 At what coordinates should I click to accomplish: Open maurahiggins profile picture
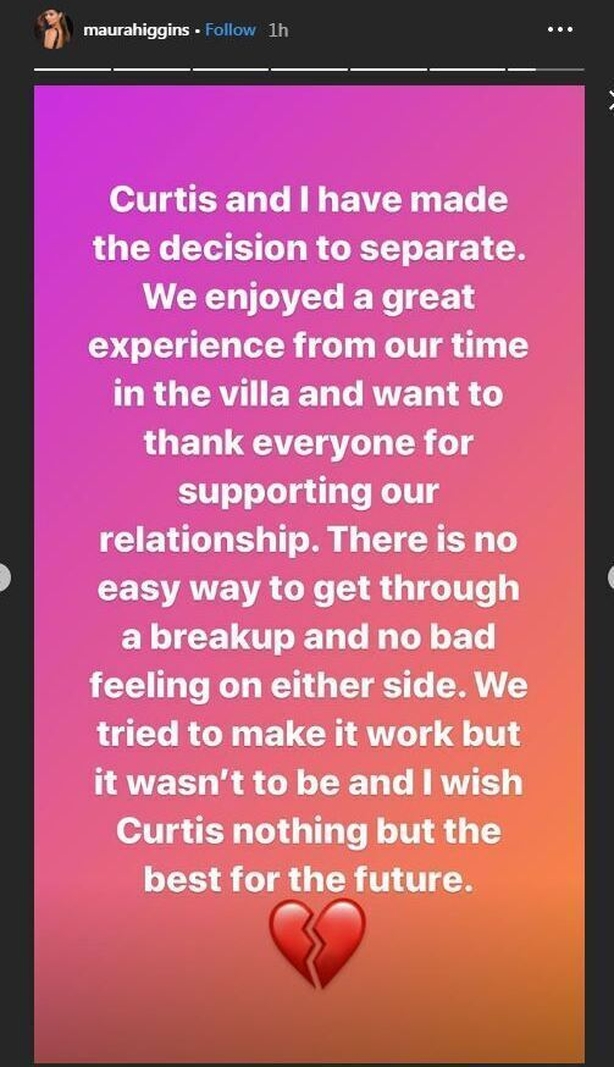click(53, 31)
